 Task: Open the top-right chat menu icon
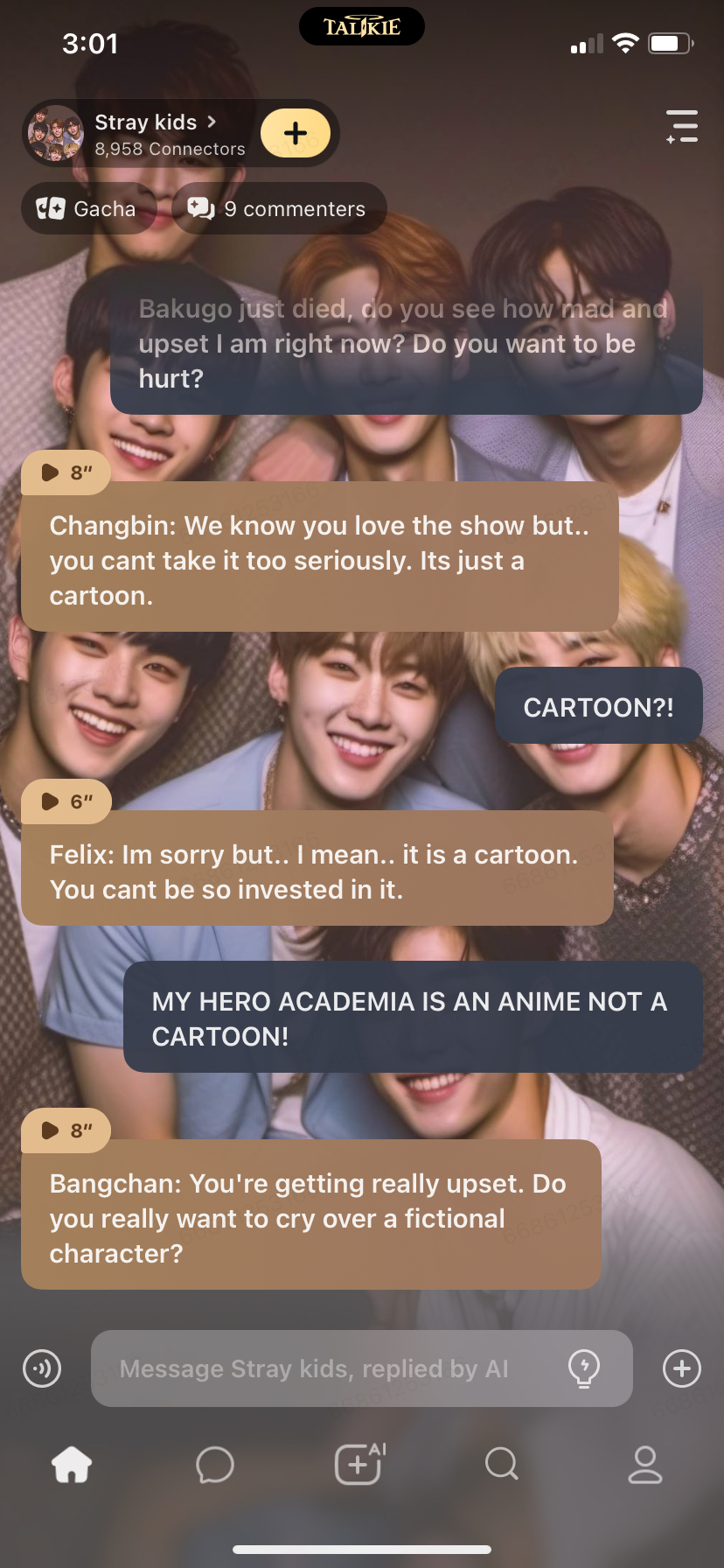[x=682, y=127]
